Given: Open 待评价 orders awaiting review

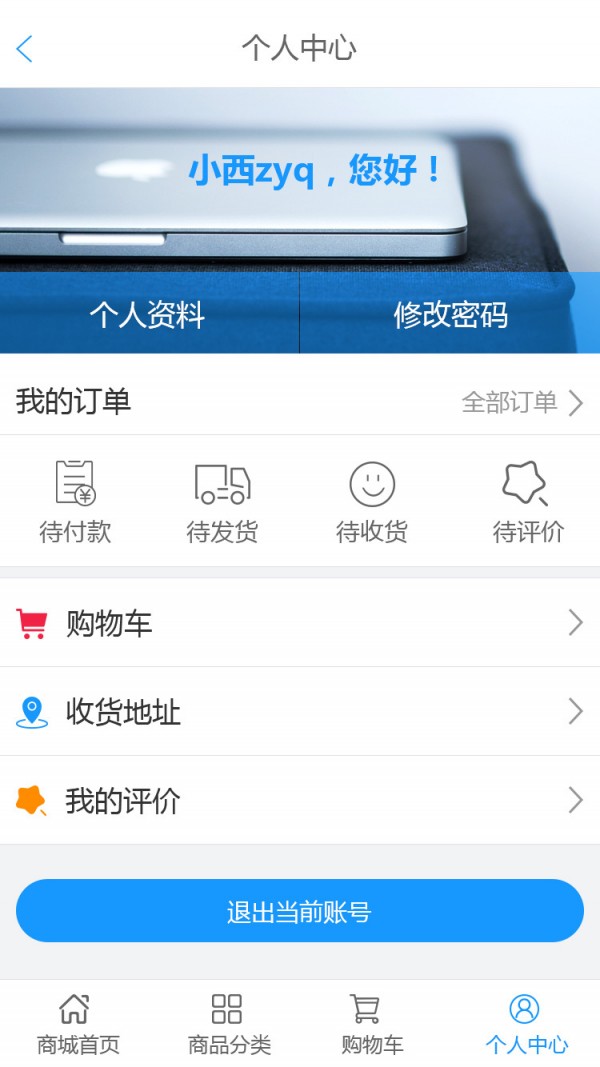Looking at the screenshot, I should [x=527, y=501].
